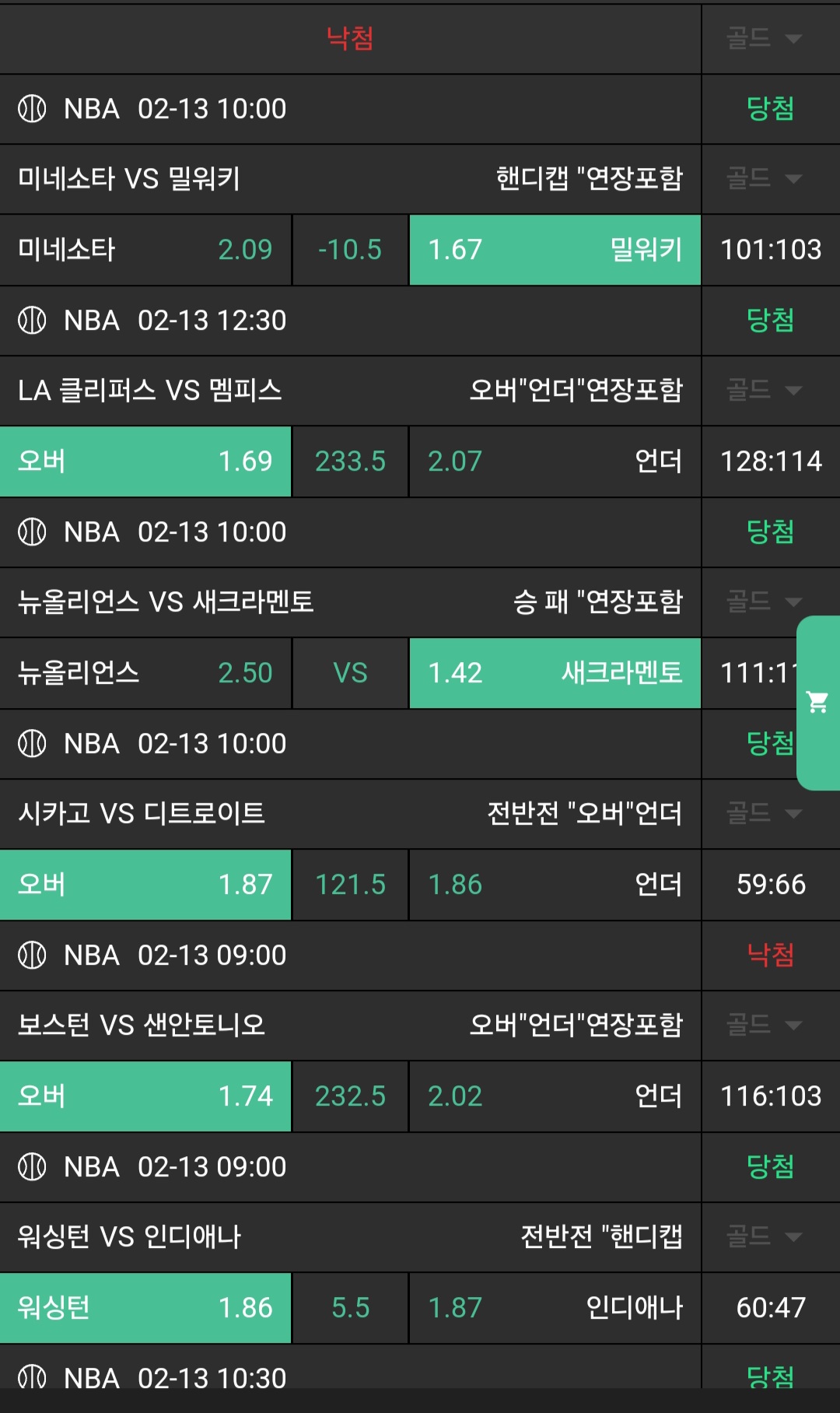Screen dimensions: 840x1413
Task: Select Over 1.87 for Chicago vs Detroit
Action: [145, 885]
